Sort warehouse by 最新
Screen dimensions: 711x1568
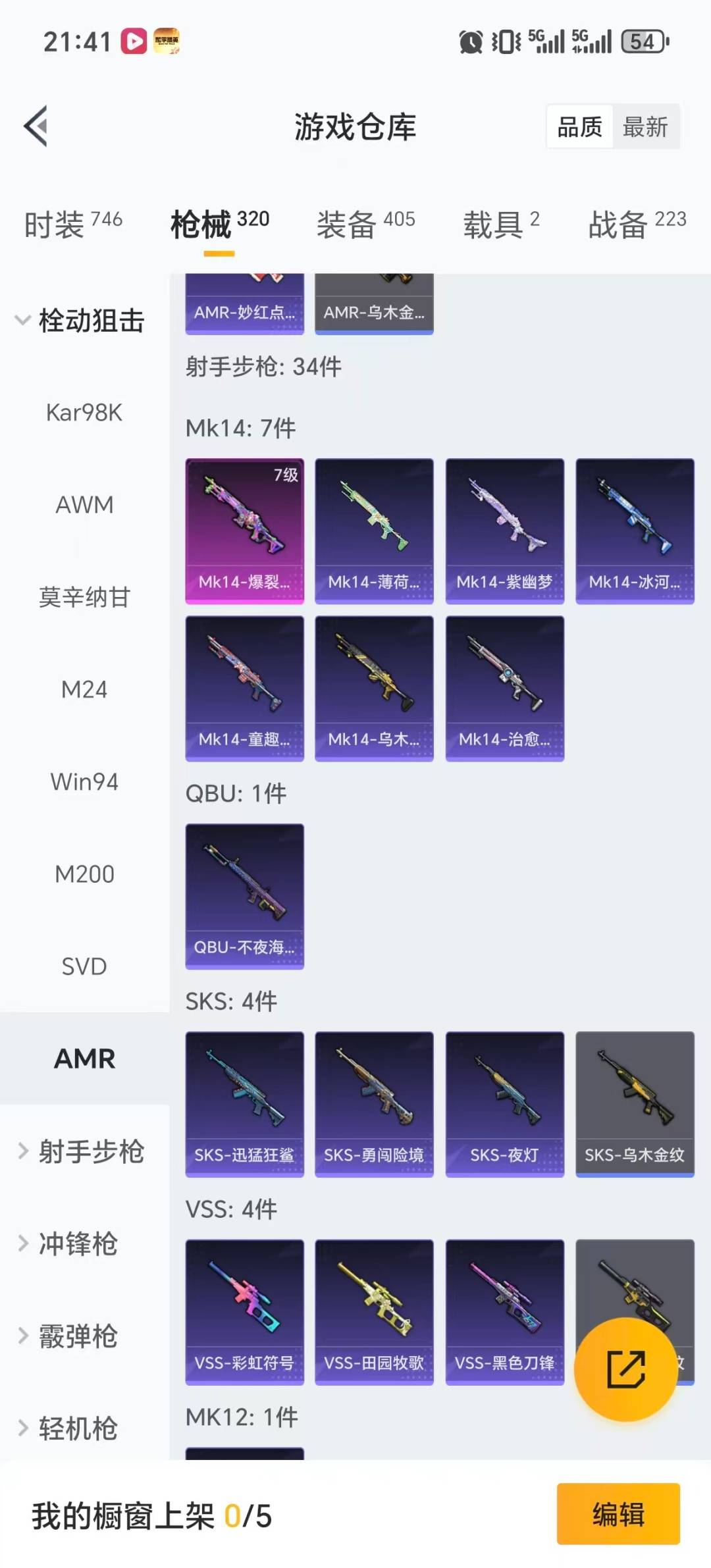pyautogui.click(x=645, y=126)
